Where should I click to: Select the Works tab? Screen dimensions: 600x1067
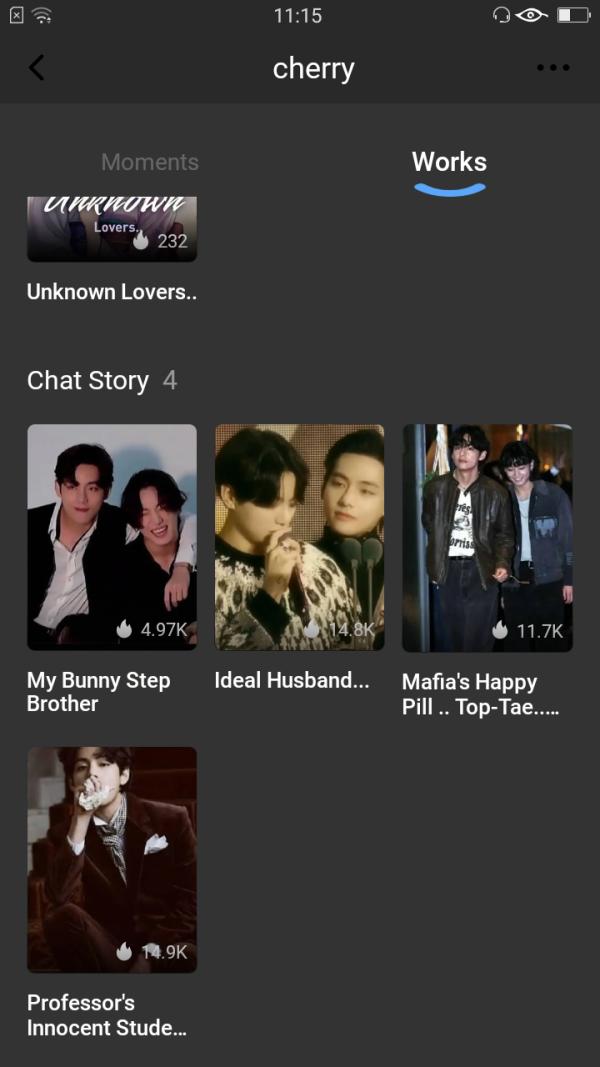tap(449, 162)
